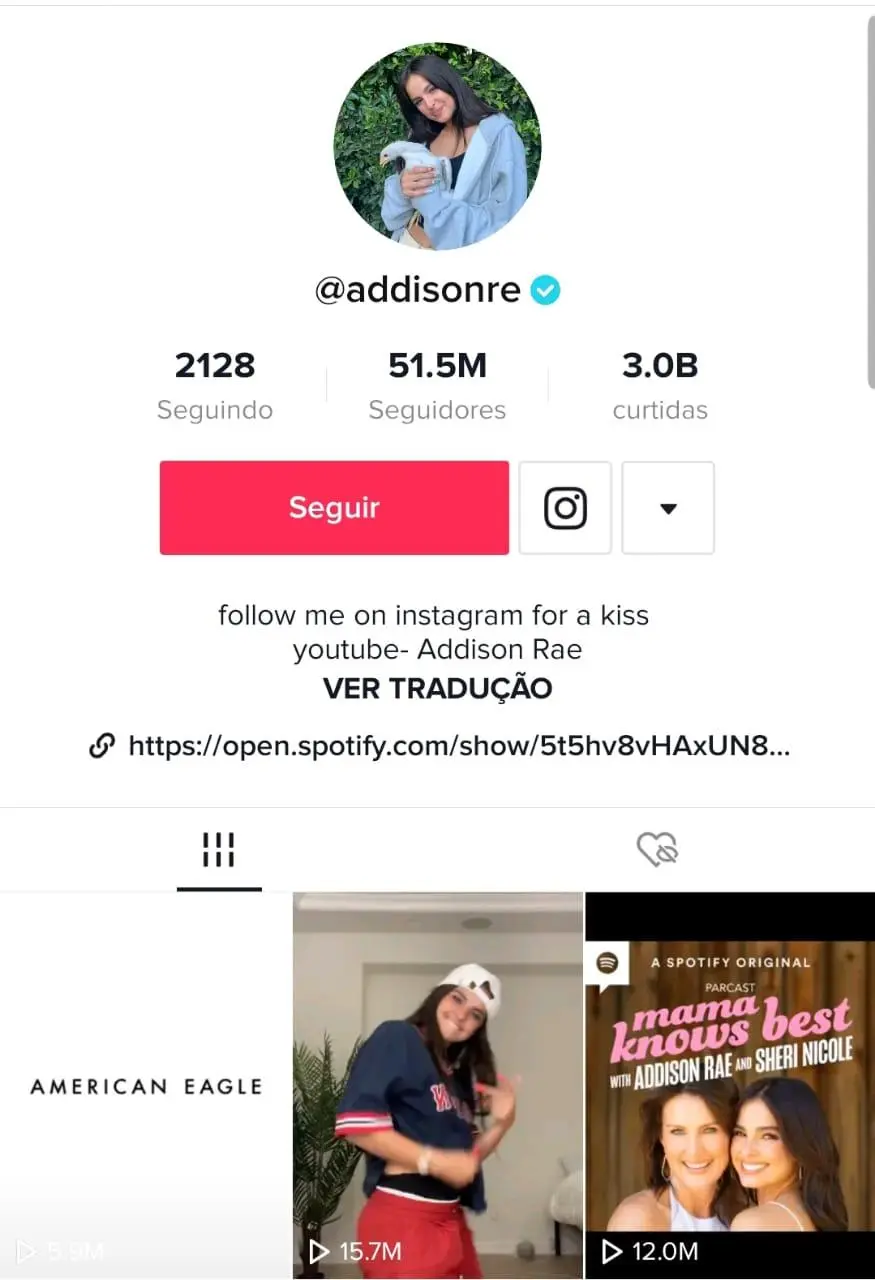875x1280 pixels.
Task: Click the verified badge next to @addisonre
Action: pyautogui.click(x=544, y=290)
